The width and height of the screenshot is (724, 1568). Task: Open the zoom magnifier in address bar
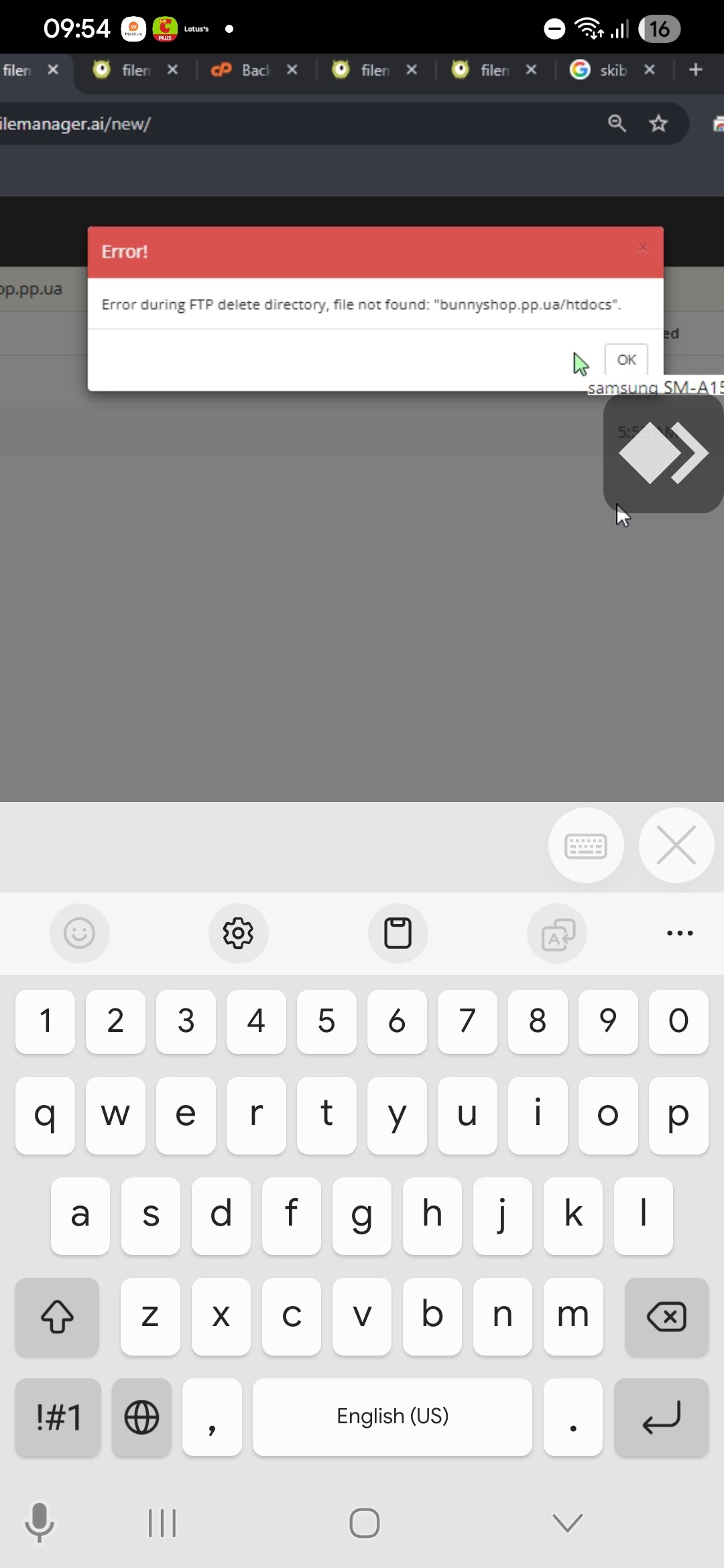click(x=617, y=123)
